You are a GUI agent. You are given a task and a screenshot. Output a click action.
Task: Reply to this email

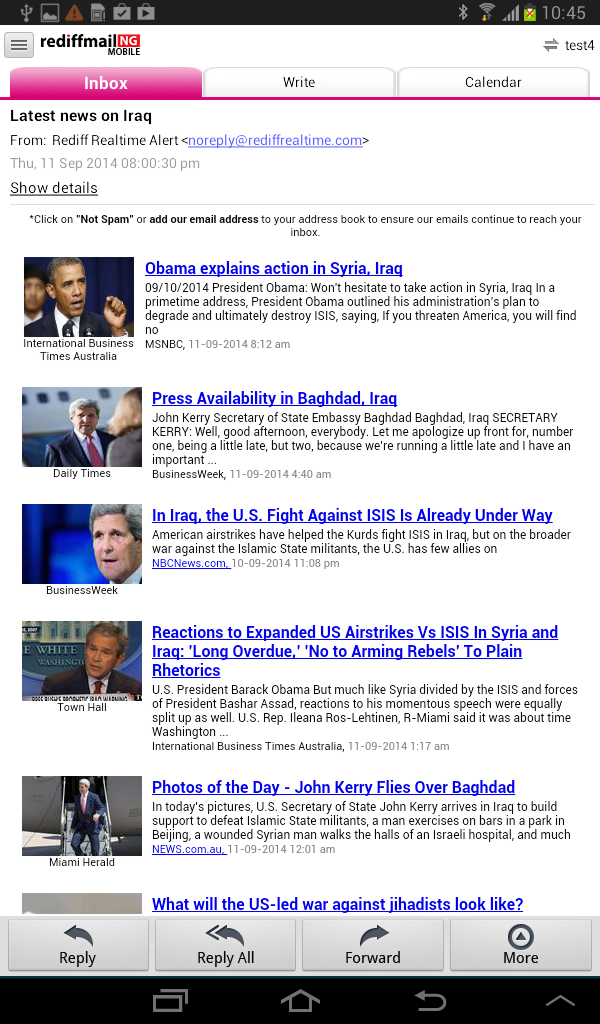78,945
